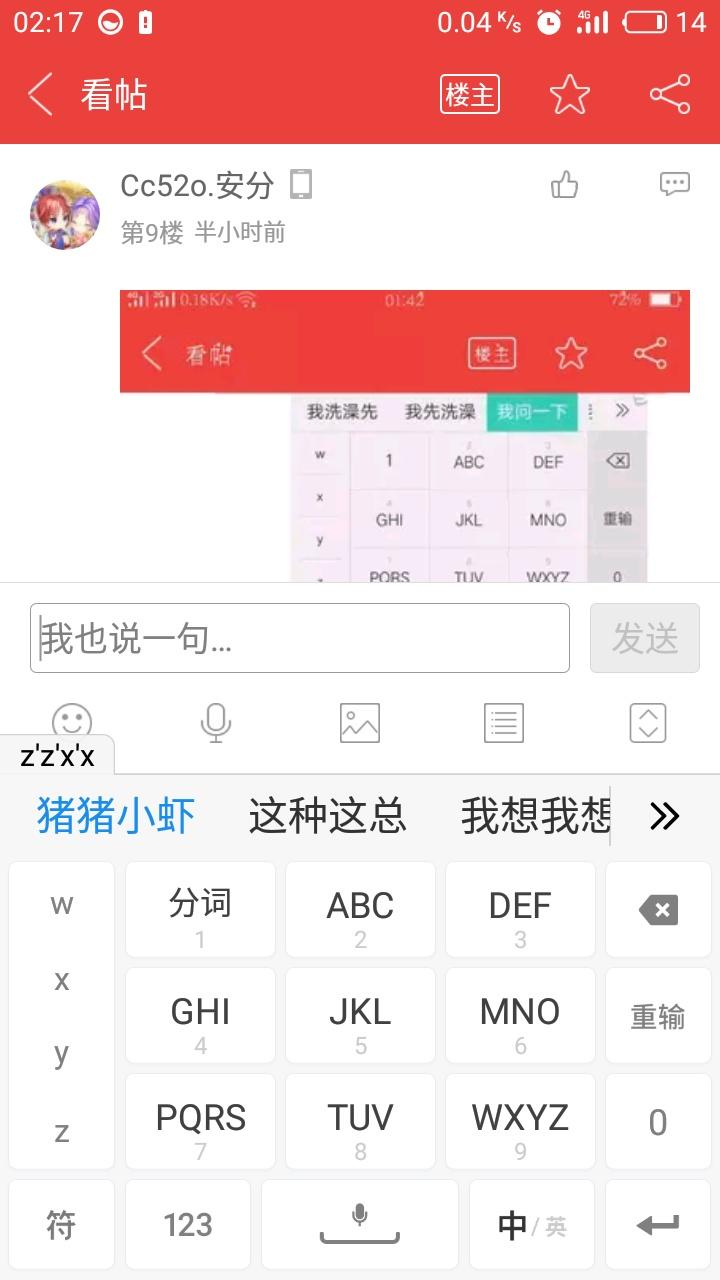Select the candidate 猪猪小虾
720x1280 pixels.
coord(116,816)
